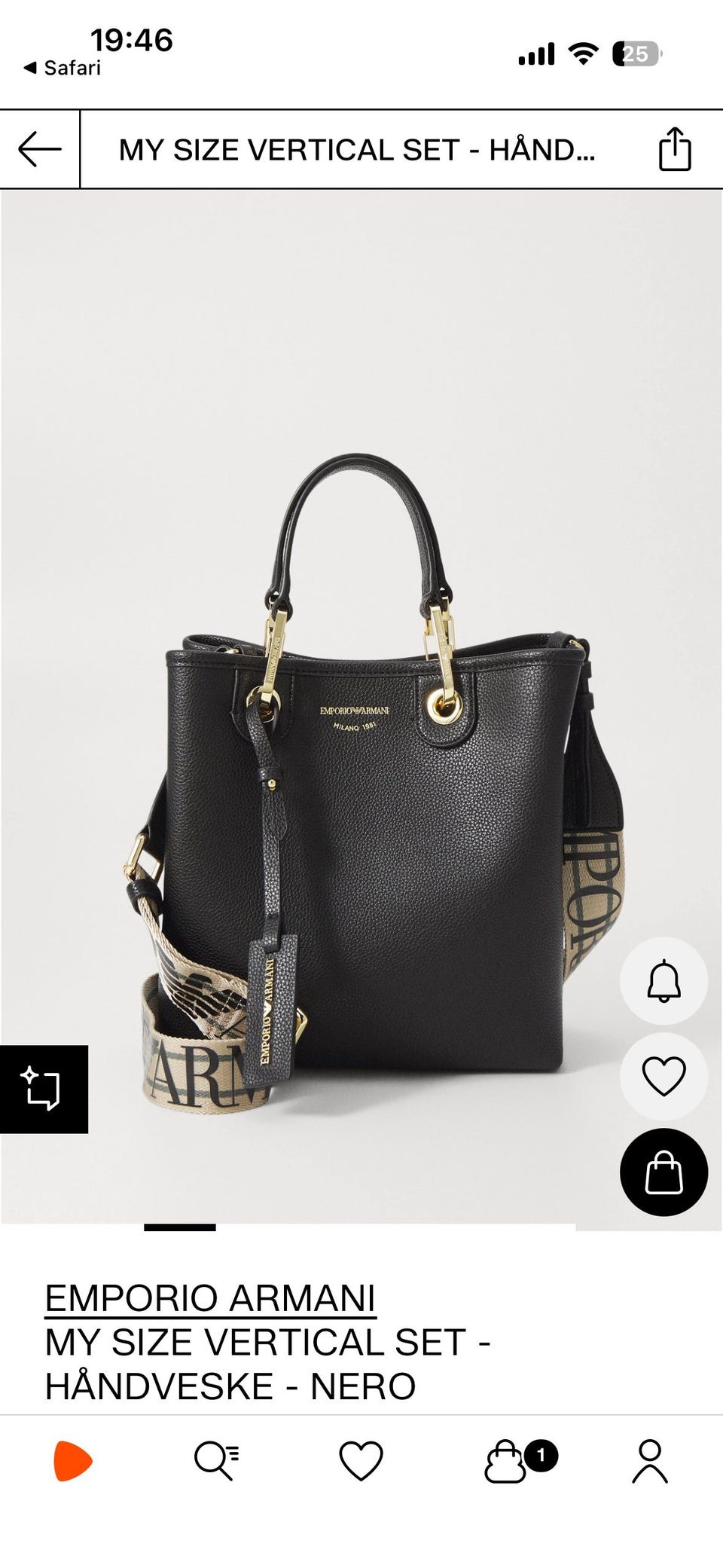
Task: Open the Emporio Armani brand link
Action: tap(210, 1297)
